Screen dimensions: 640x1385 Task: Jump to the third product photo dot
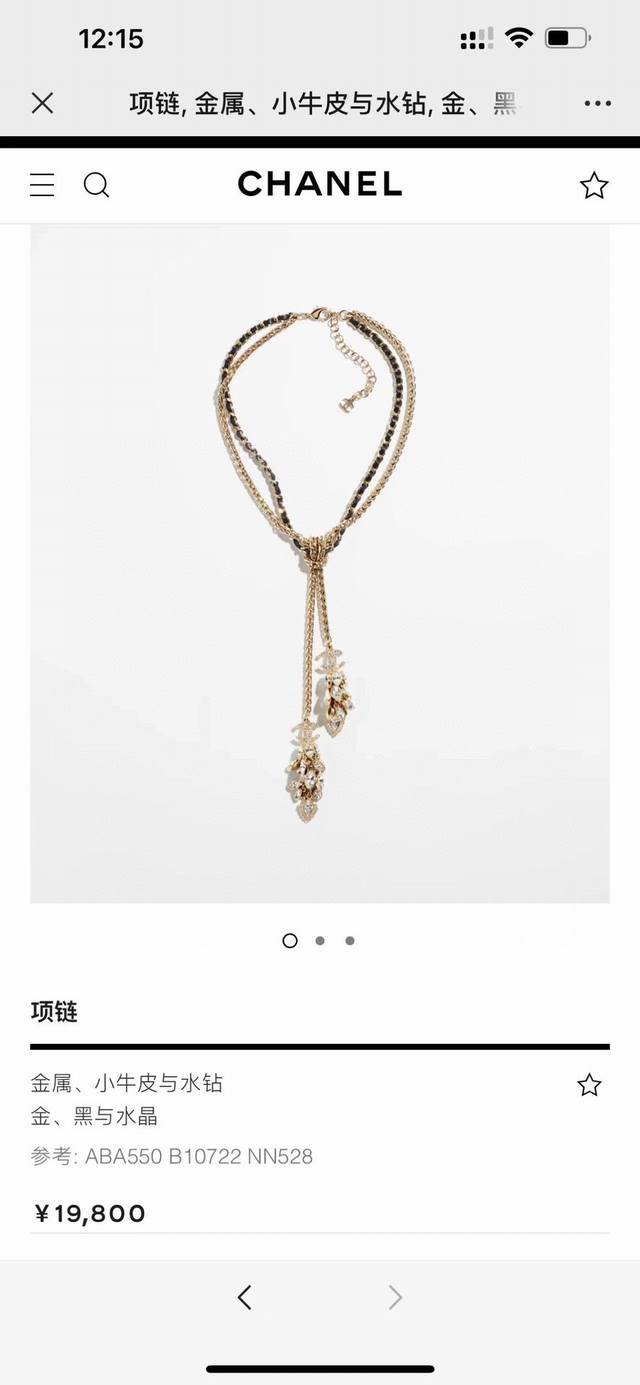tap(350, 940)
